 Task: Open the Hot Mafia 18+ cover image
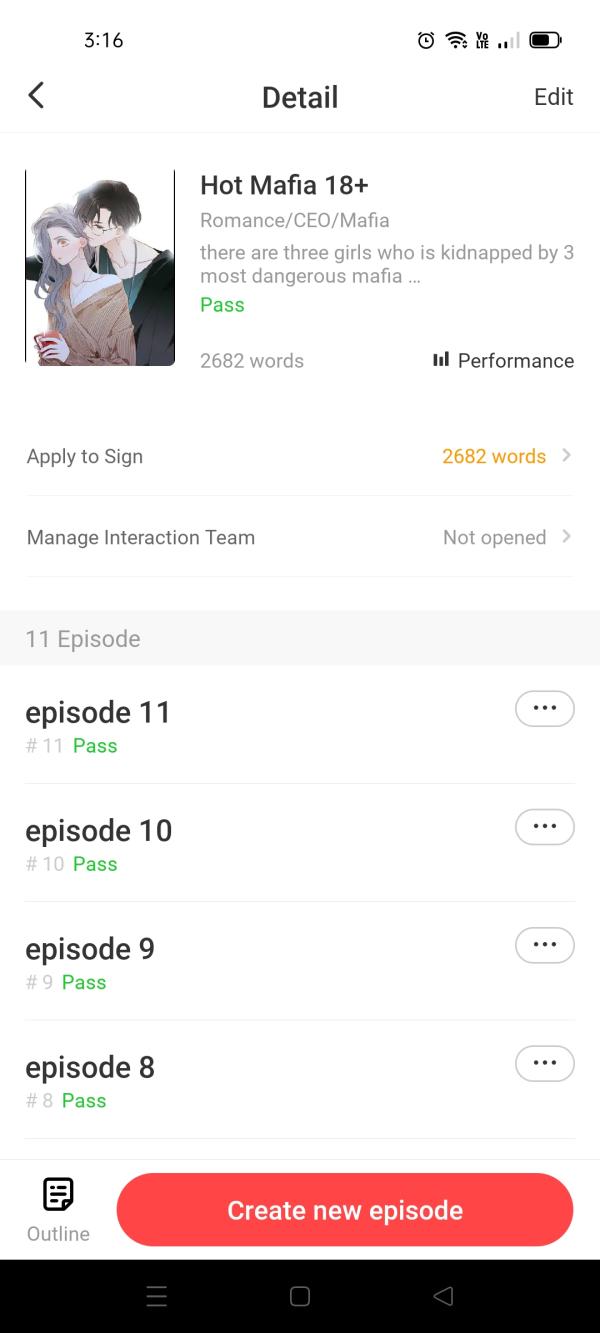pos(100,267)
